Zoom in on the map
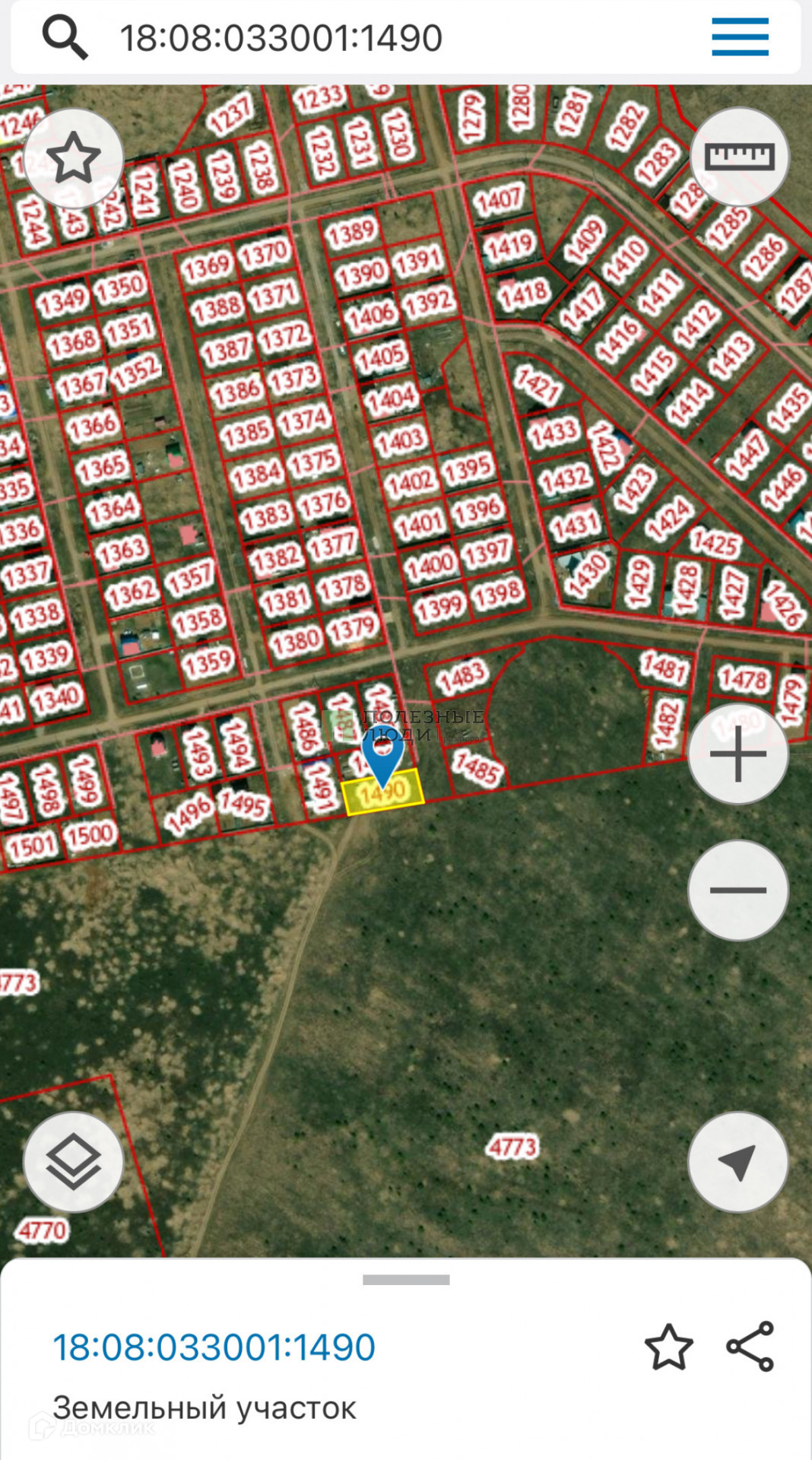 point(737,754)
